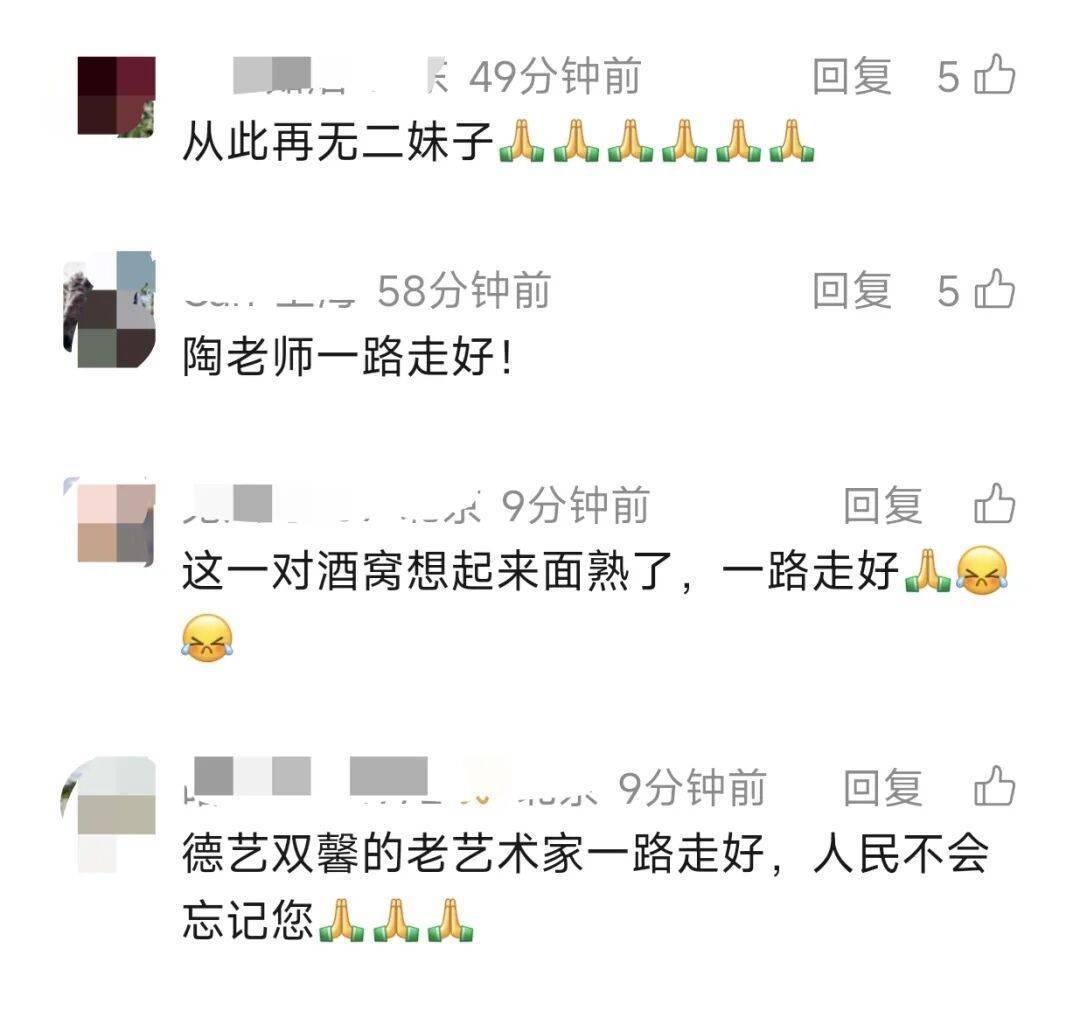Screen dimensions: 1080x1025
Task: Reply to the 德艺双馨的老艺术家 comment
Action: pyautogui.click(x=882, y=788)
